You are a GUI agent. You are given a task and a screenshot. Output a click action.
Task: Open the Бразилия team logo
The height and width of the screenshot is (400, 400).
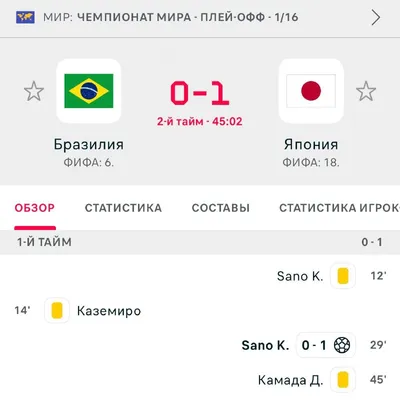(89, 91)
